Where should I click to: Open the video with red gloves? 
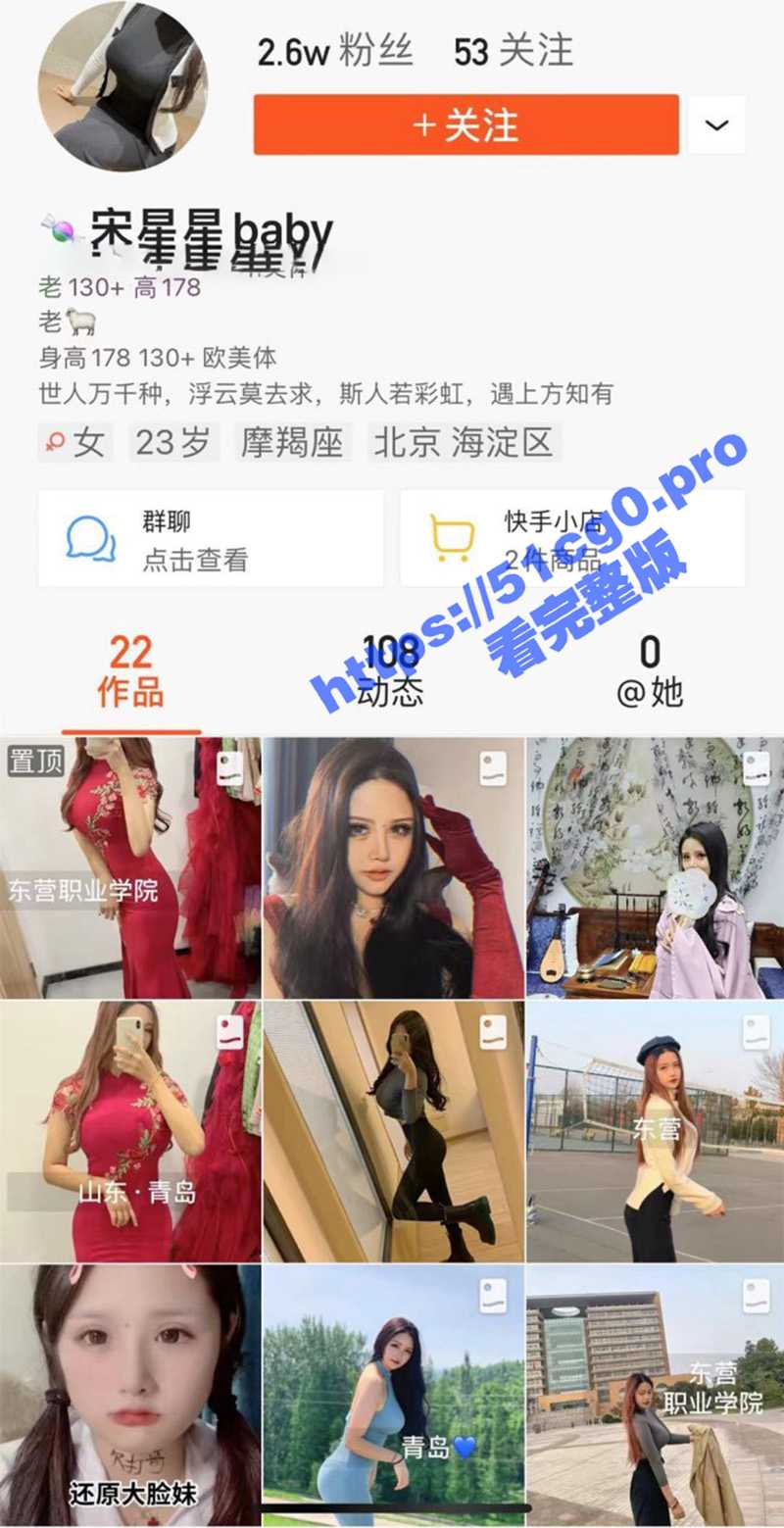point(393,867)
